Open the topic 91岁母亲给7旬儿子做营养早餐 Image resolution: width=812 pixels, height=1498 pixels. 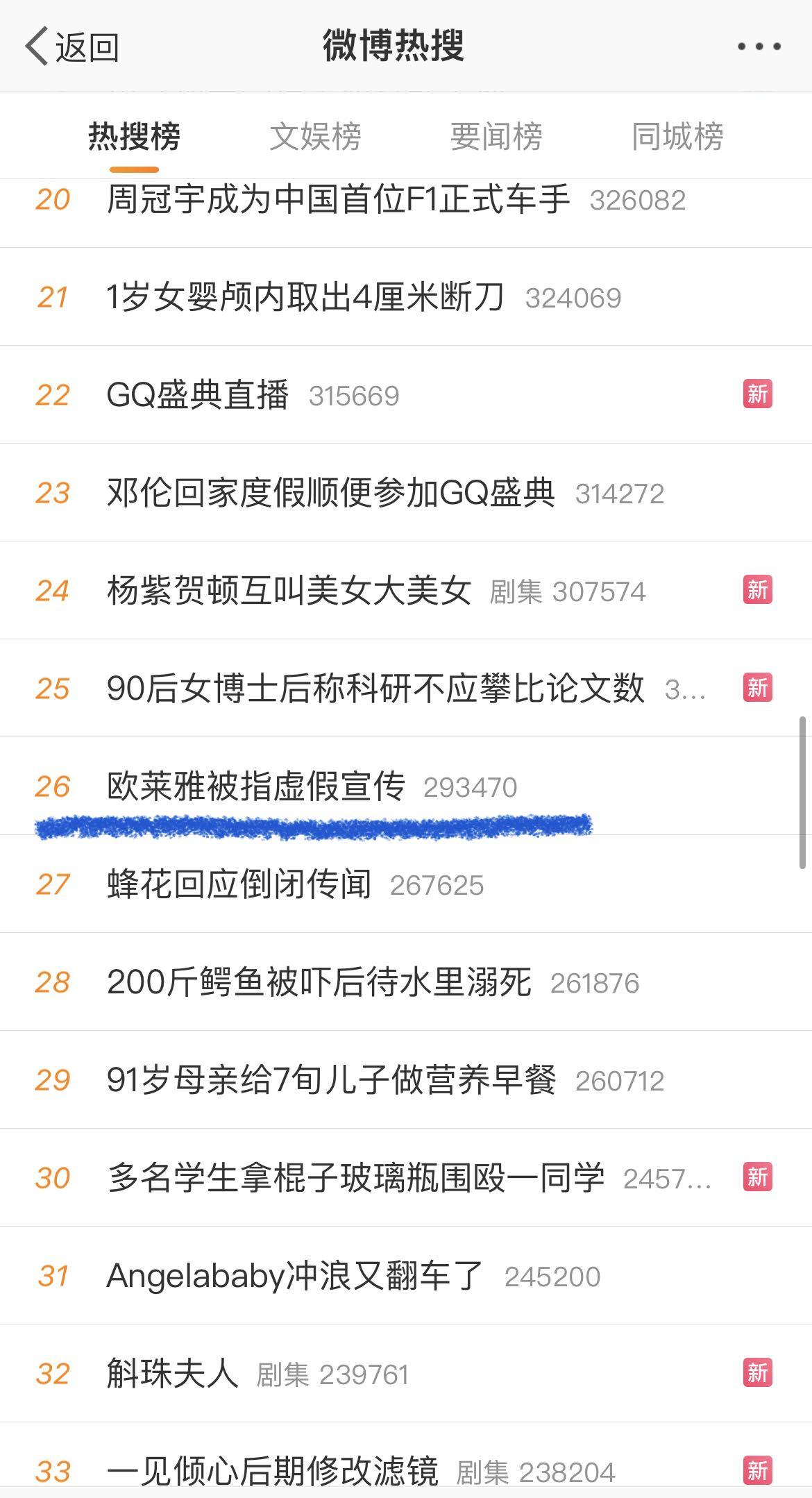click(331, 1081)
